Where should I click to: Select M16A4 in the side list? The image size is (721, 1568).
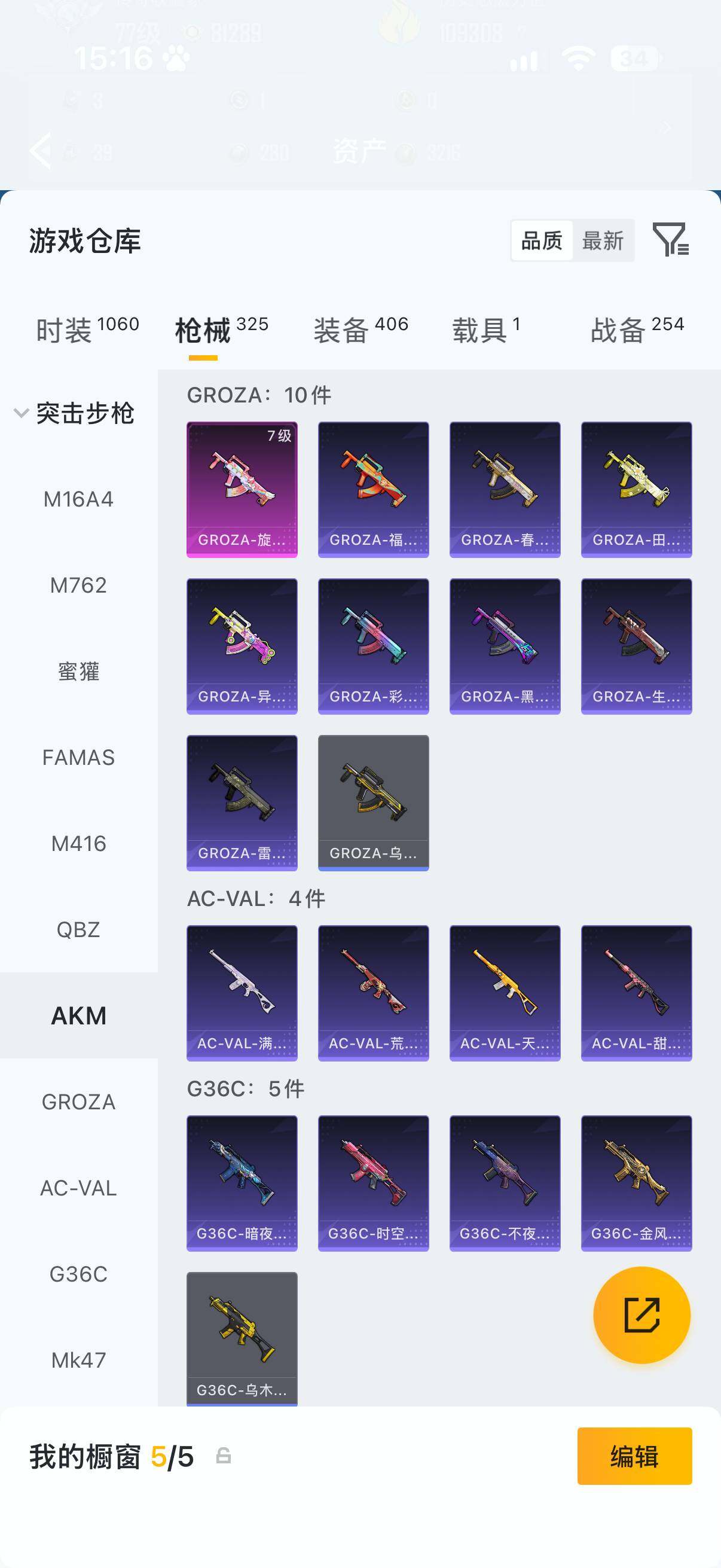tap(78, 499)
